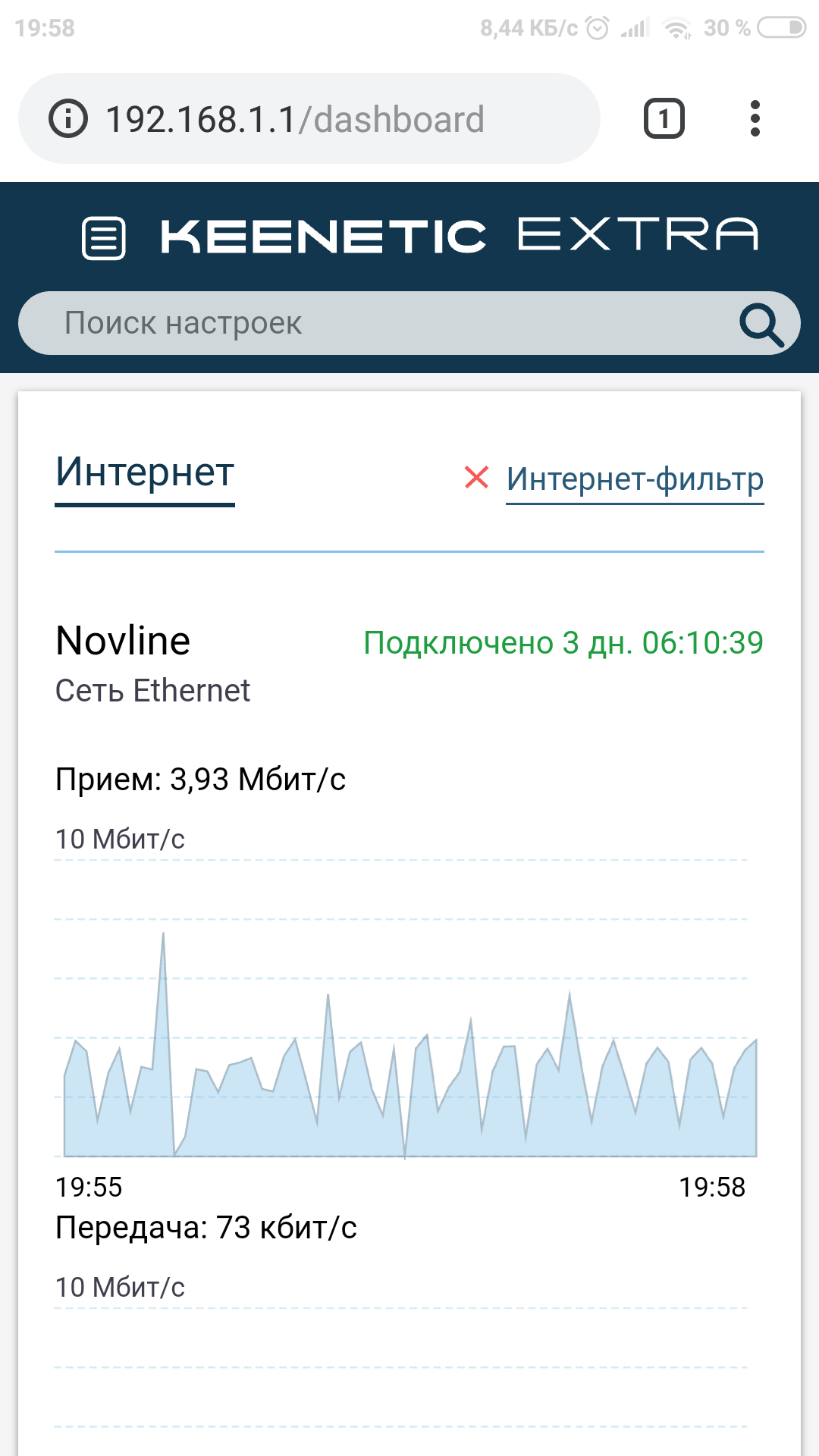Open the browser overflow menu
819x1456 pixels.
coord(755,119)
